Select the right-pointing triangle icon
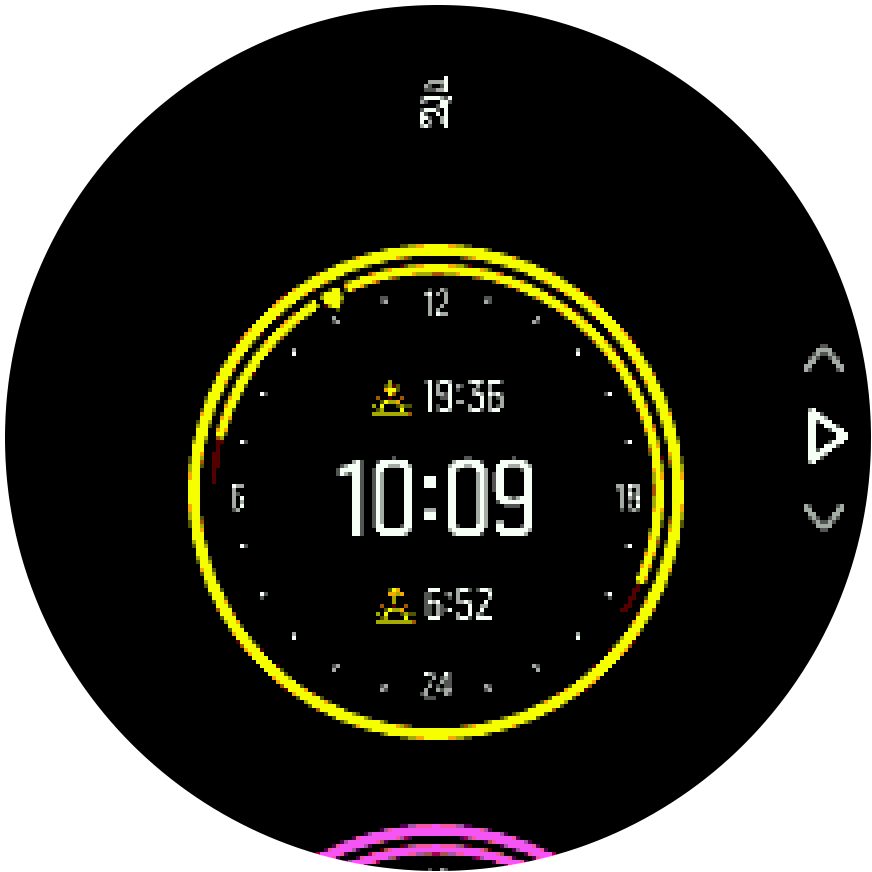Viewport: 872px width, 872px height. pos(826,437)
